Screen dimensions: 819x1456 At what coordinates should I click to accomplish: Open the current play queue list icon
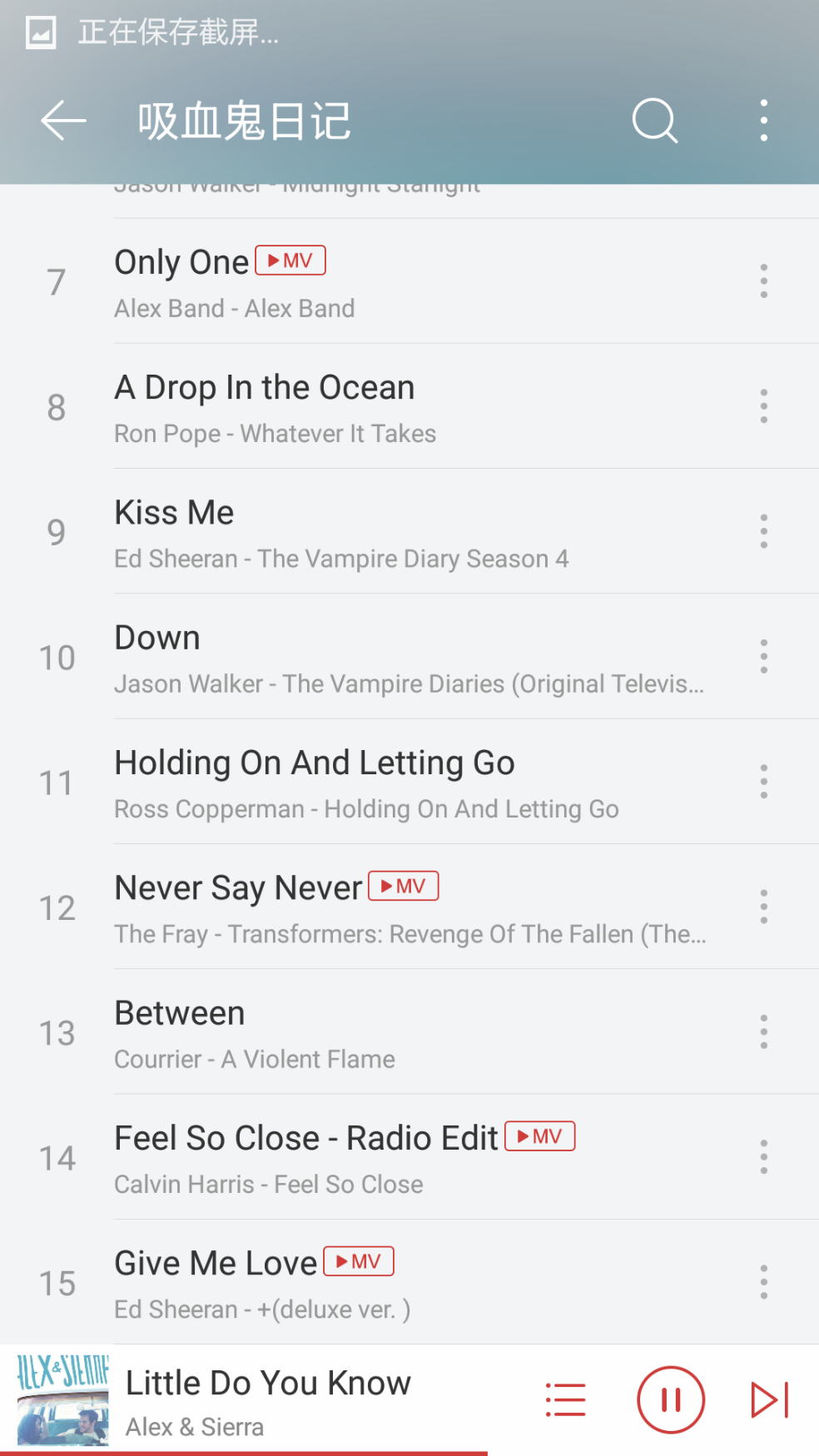(564, 1399)
